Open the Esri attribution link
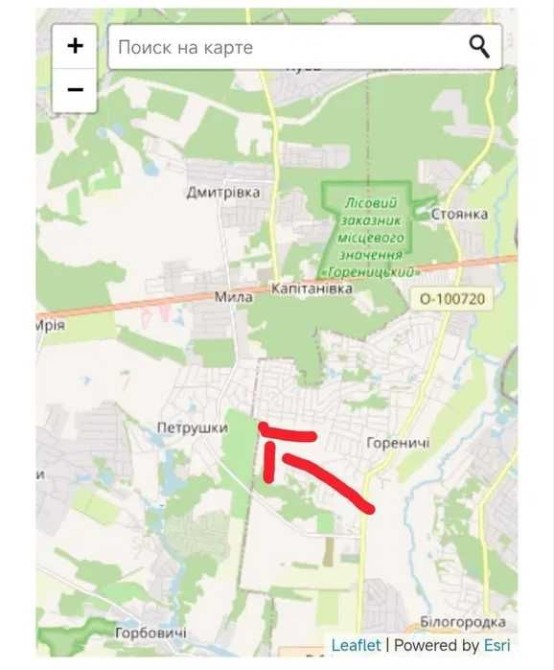The height and width of the screenshot is (670, 554). tap(497, 645)
